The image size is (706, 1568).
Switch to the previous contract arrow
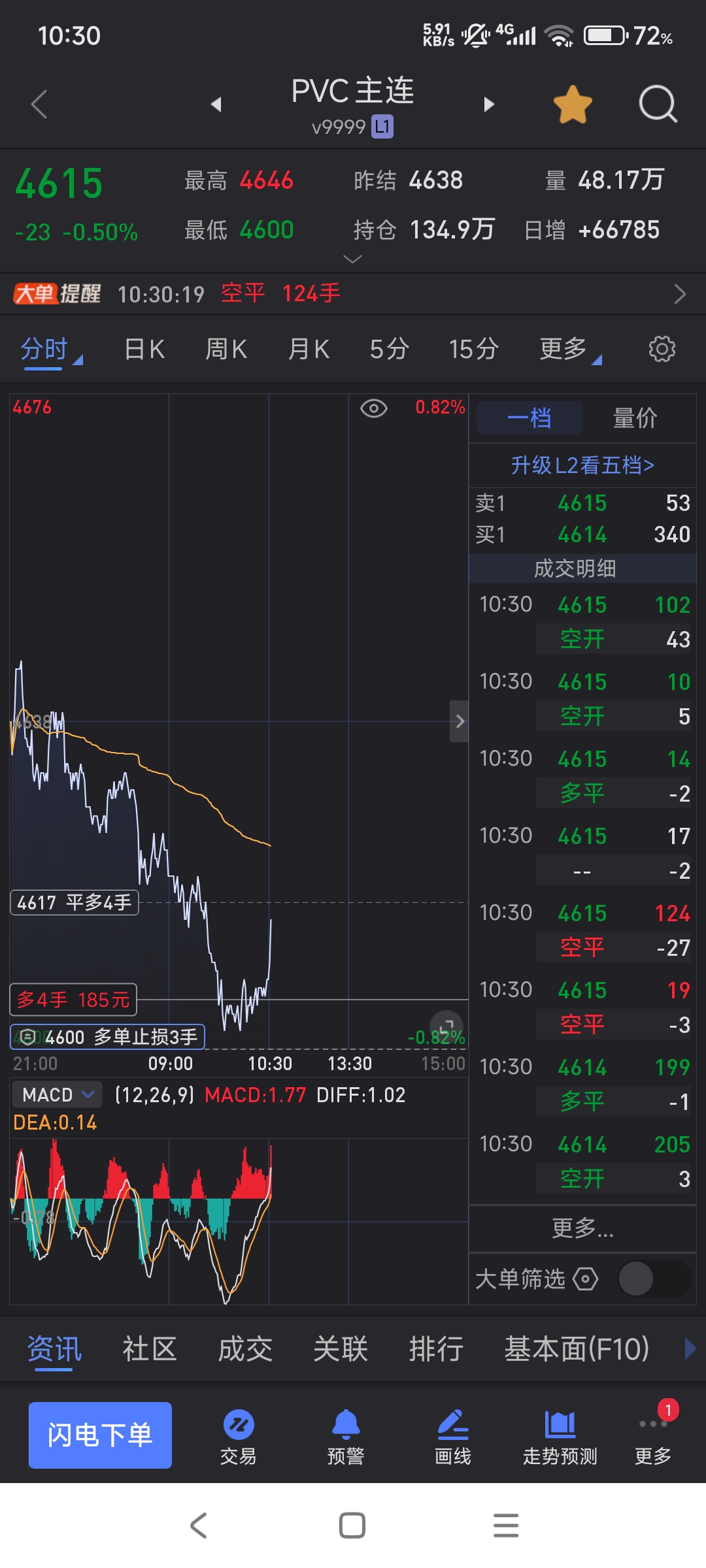pos(216,105)
